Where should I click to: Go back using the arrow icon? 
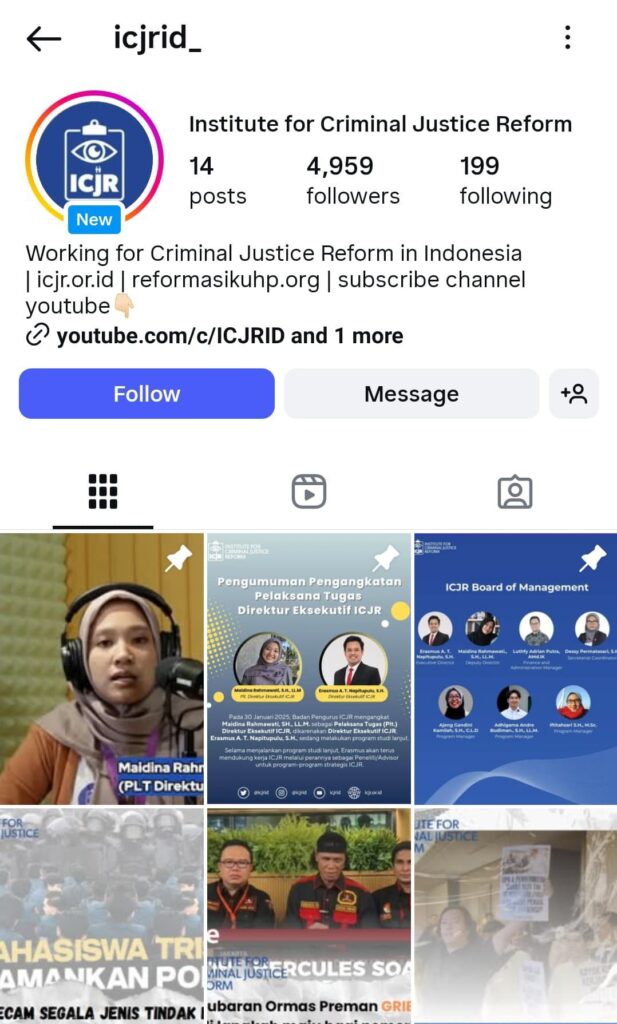pyautogui.click(x=44, y=39)
